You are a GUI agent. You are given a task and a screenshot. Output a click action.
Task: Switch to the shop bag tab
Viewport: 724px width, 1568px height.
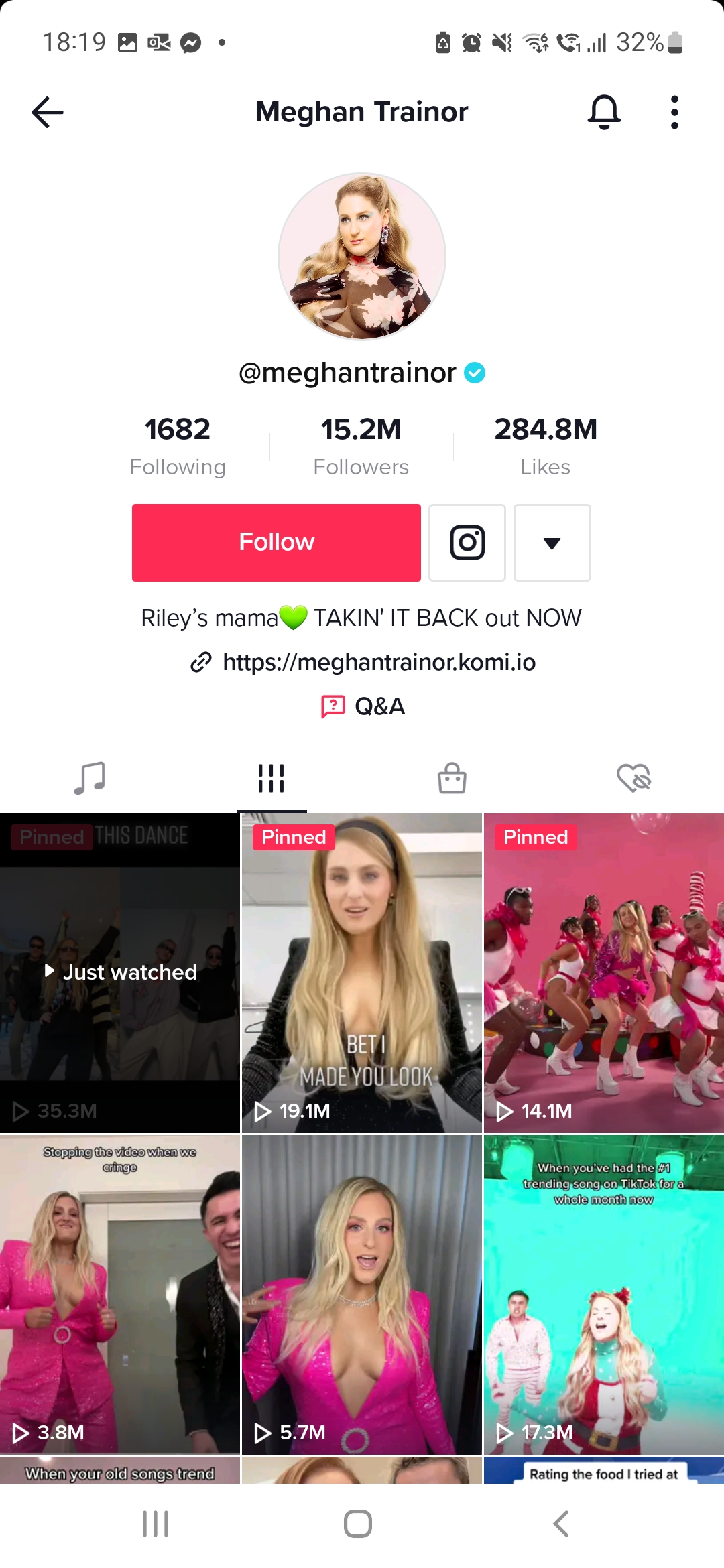point(452,778)
